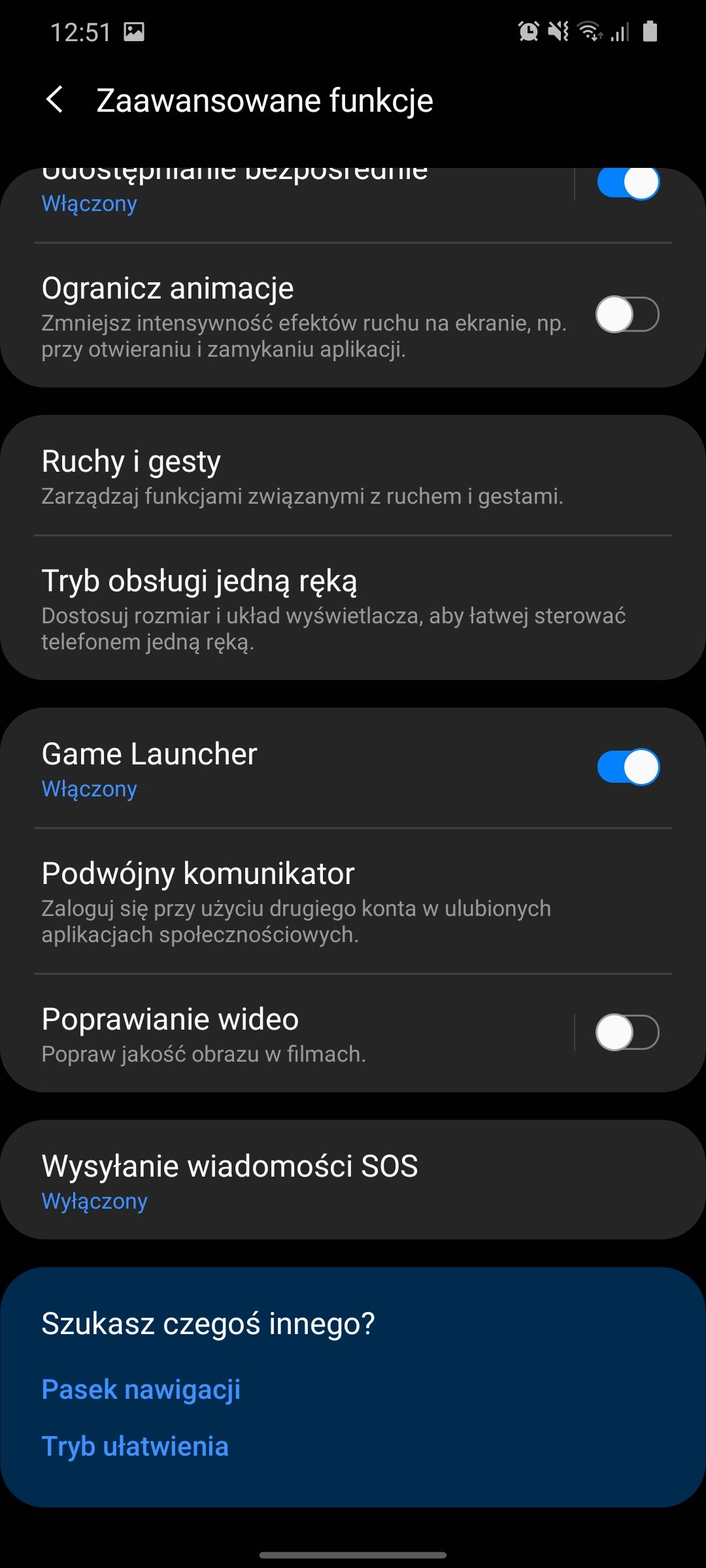Screen dimensions: 706x1568
Task: Follow the Tryb ułatwienia link
Action: pos(135,1446)
